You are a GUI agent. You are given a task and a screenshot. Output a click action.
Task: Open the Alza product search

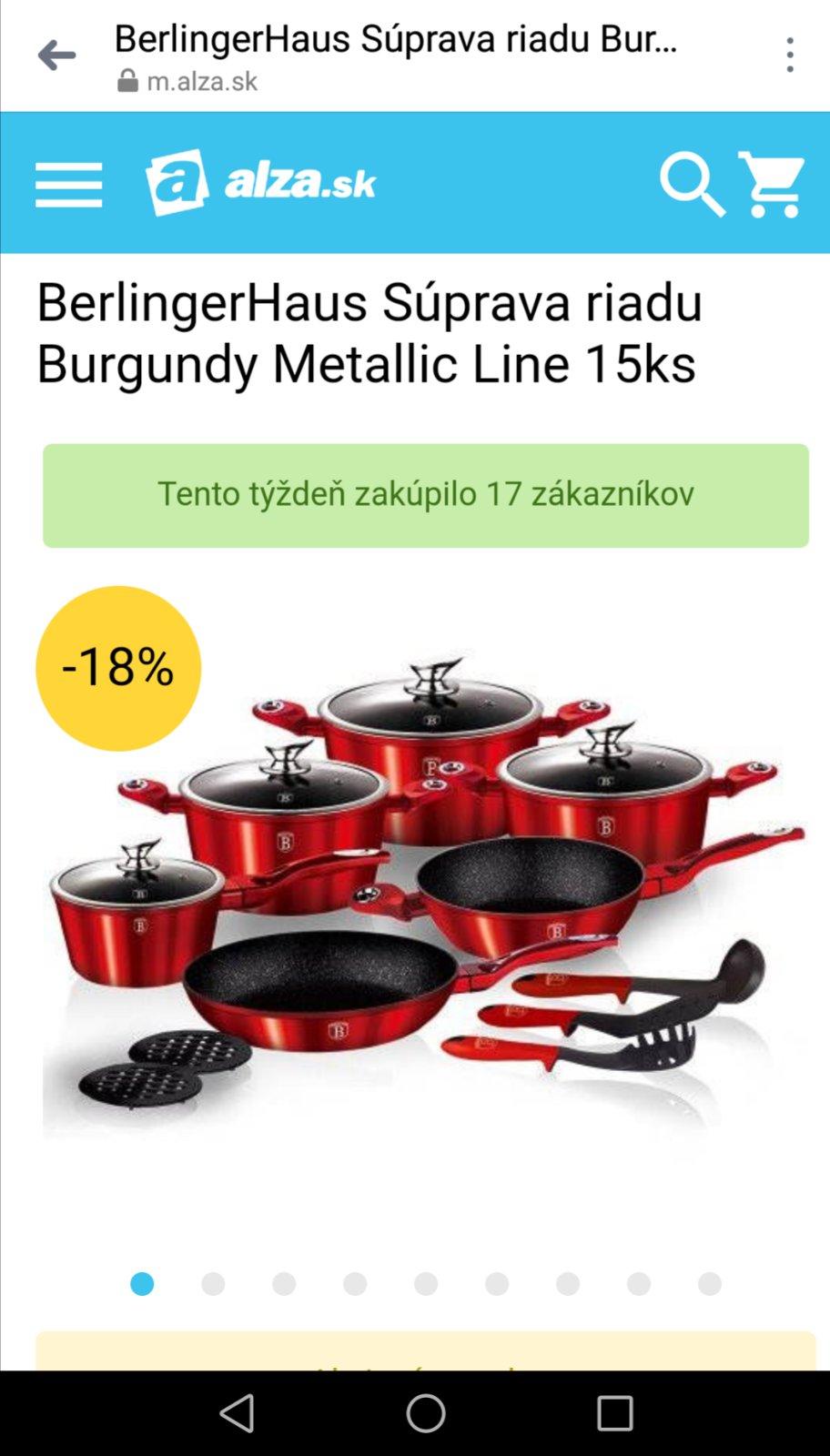[691, 185]
